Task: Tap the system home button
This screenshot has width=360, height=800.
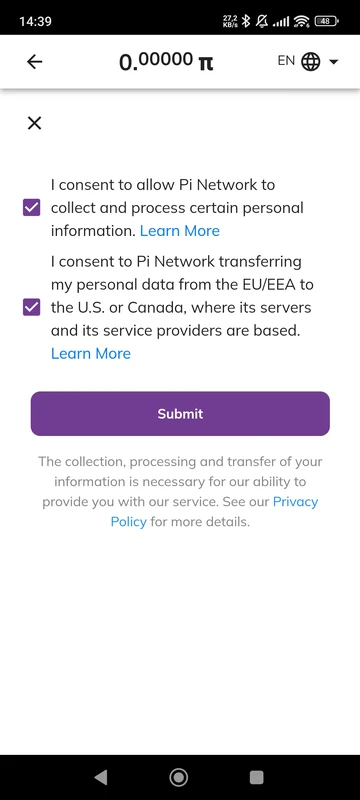Action: pos(178,777)
